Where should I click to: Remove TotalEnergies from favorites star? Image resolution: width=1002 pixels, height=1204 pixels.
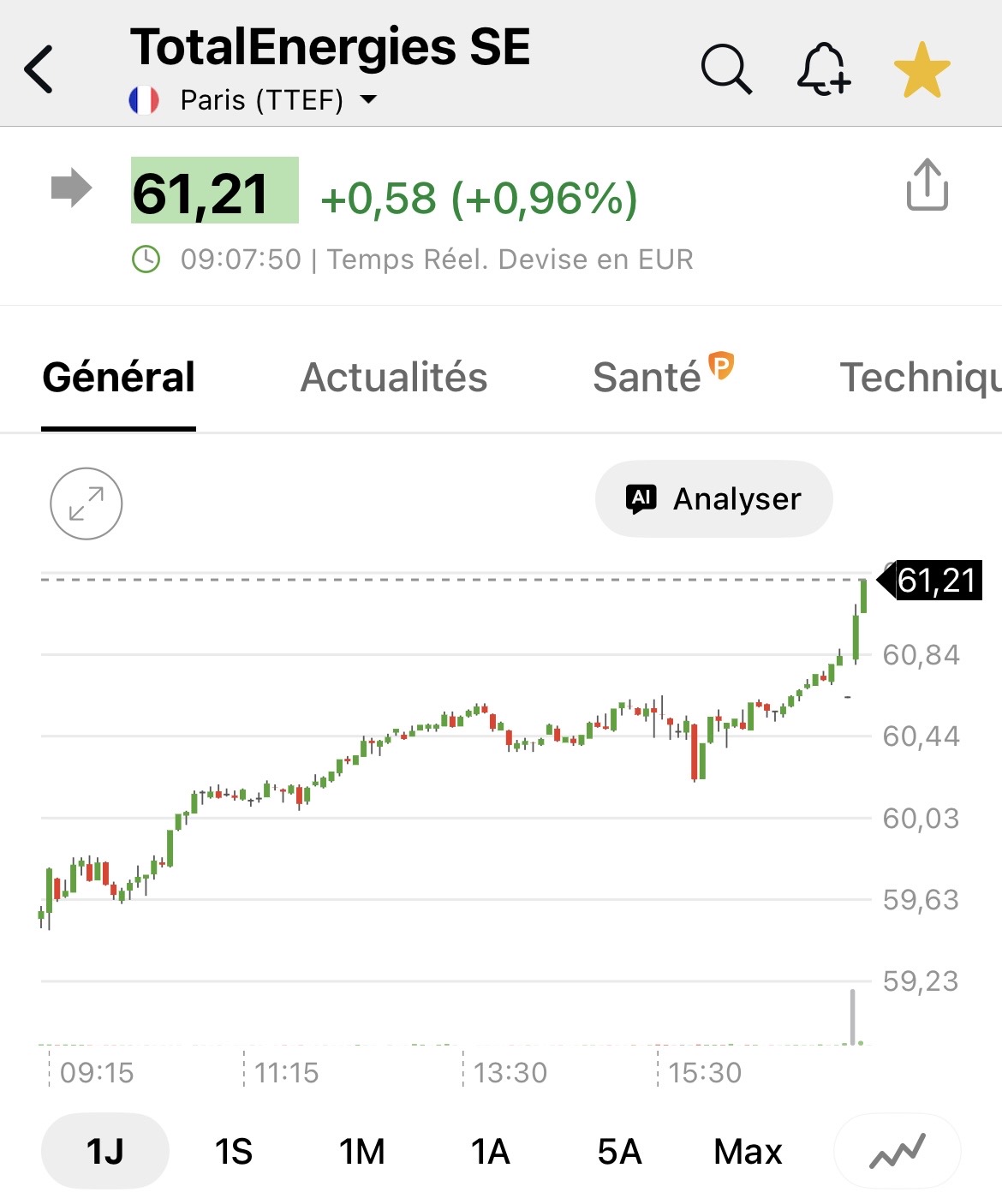(921, 69)
